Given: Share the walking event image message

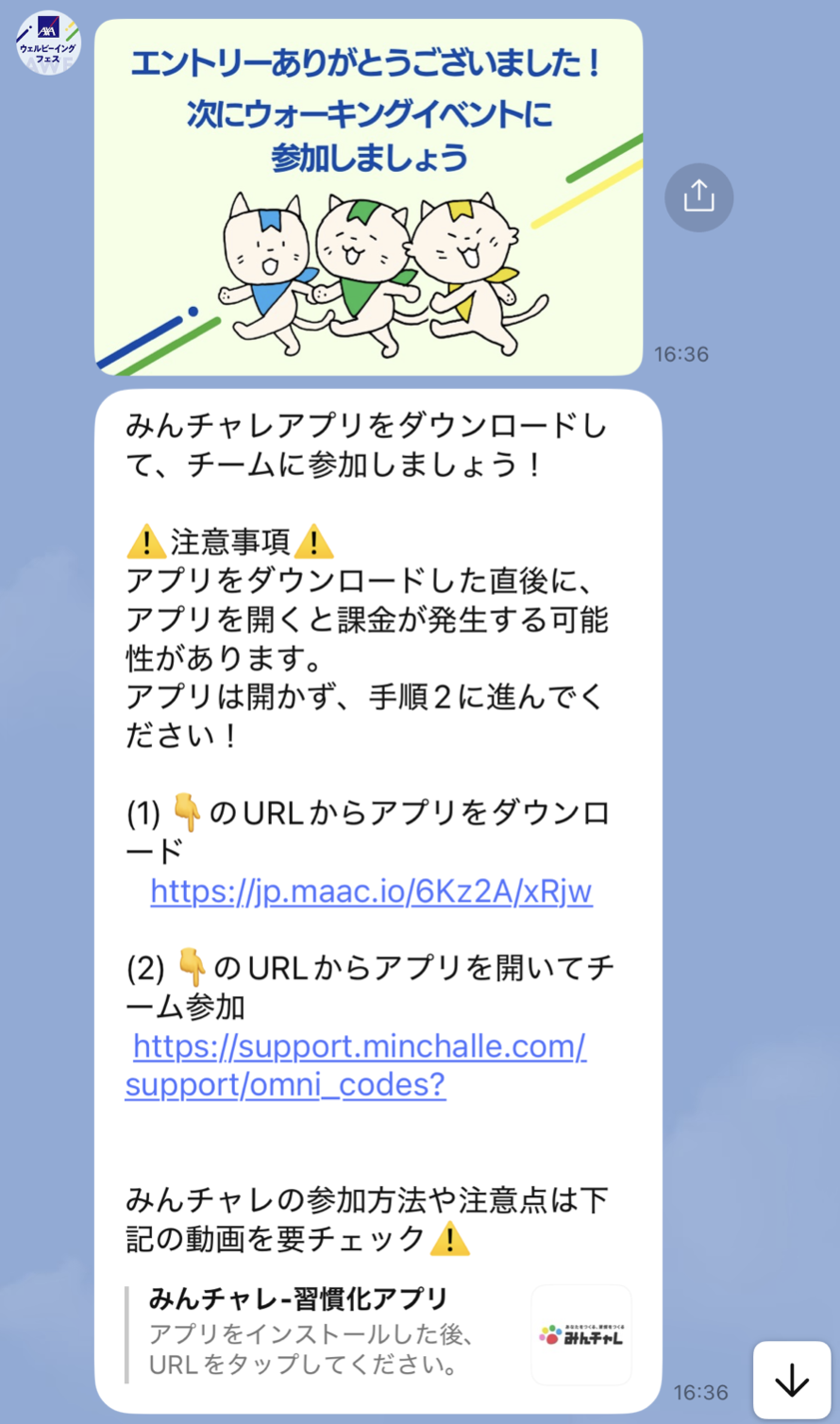Looking at the screenshot, I should pos(698,197).
